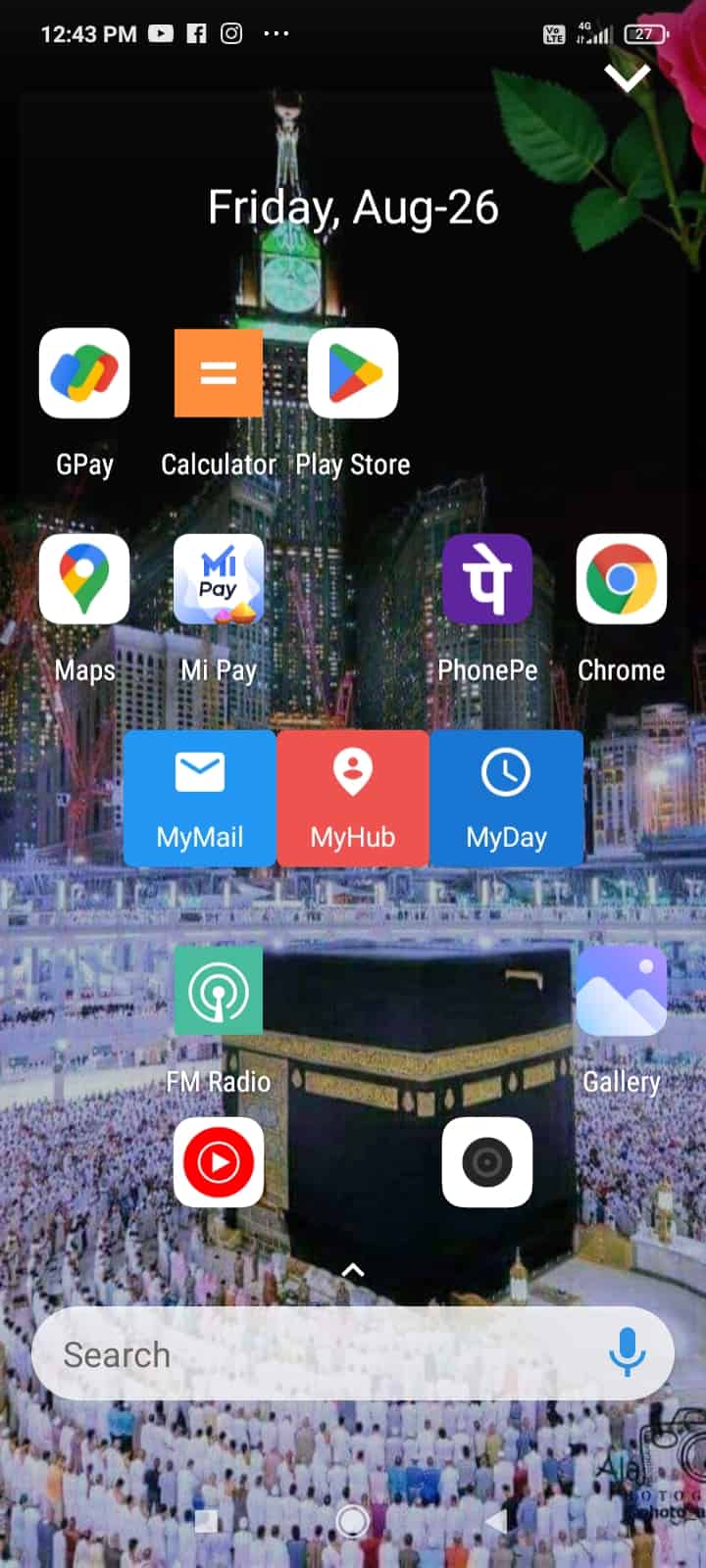Launch the Calculator app
Screen dimensions: 706x1568
point(218,373)
